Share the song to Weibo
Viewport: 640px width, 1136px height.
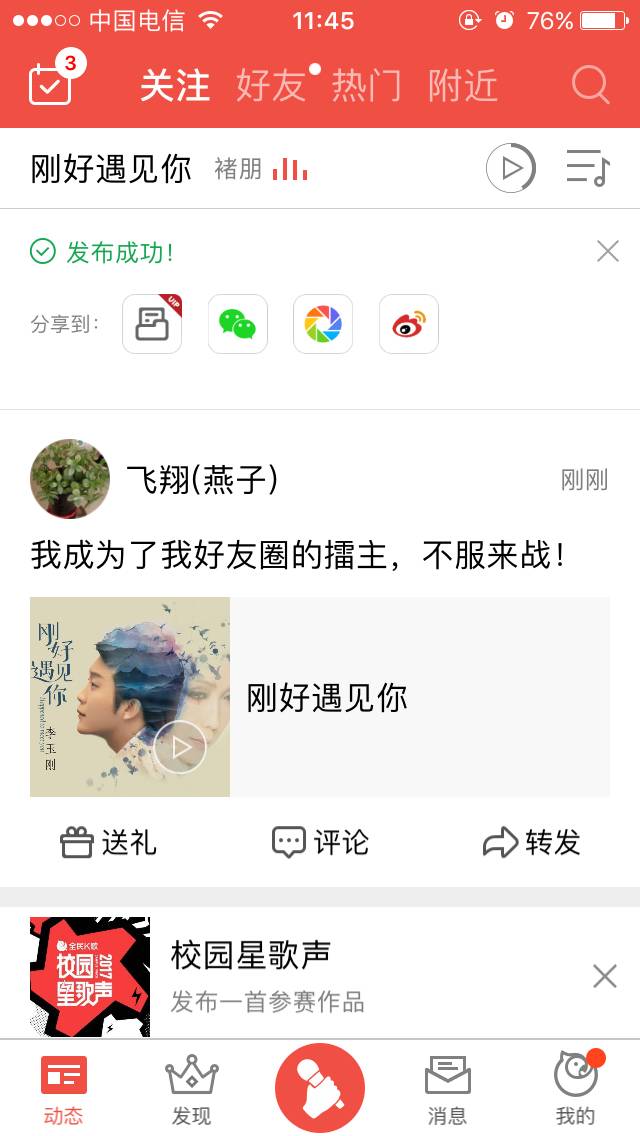pyautogui.click(x=409, y=324)
